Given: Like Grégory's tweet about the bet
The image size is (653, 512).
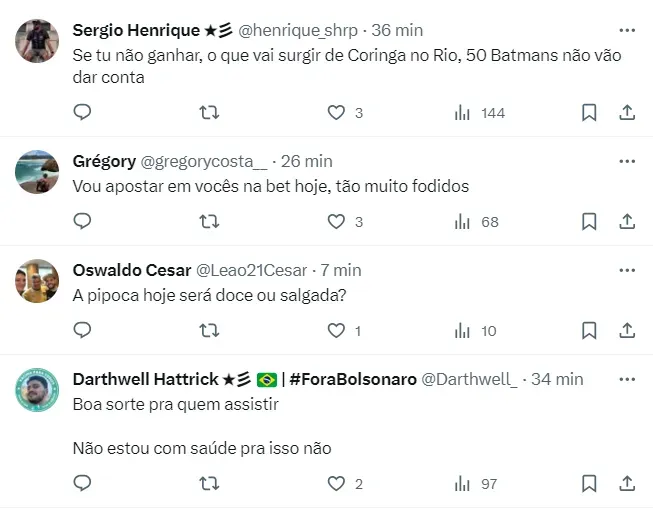Looking at the screenshot, I should [x=337, y=221].
